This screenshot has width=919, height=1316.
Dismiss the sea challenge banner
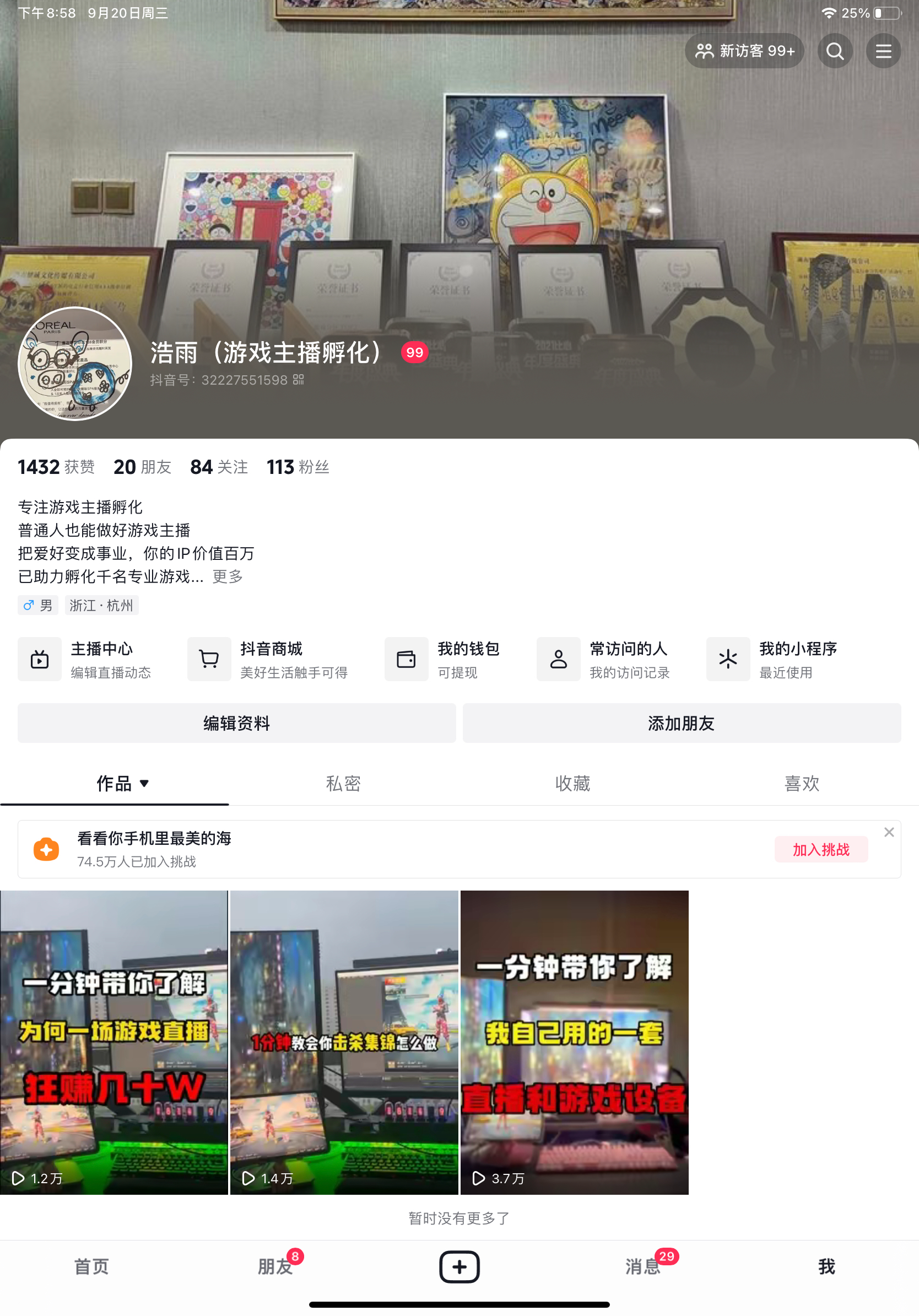[x=889, y=832]
